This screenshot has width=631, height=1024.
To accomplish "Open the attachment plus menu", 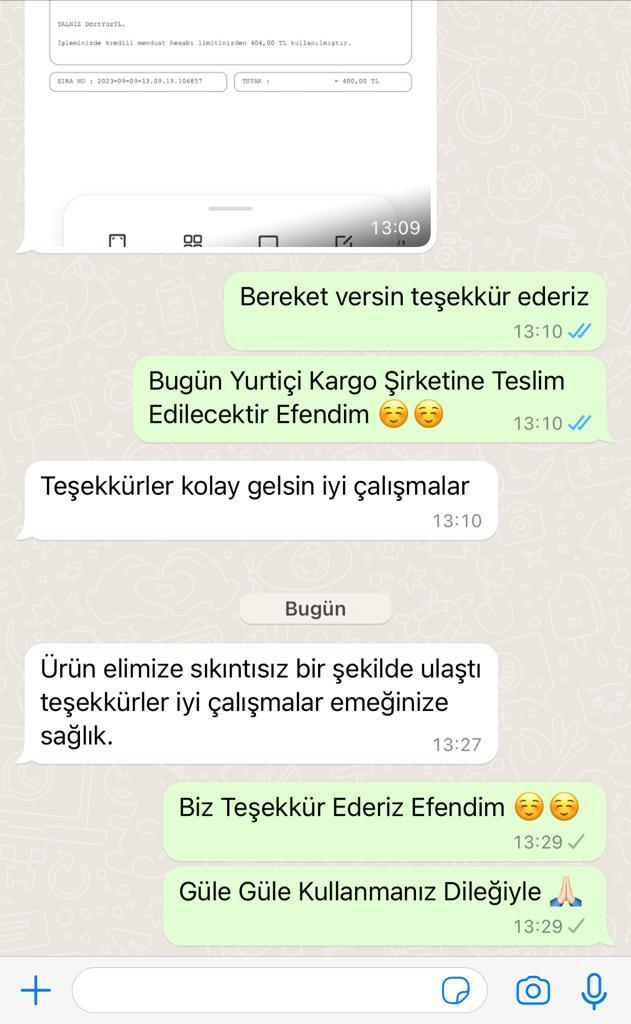I will (36, 991).
